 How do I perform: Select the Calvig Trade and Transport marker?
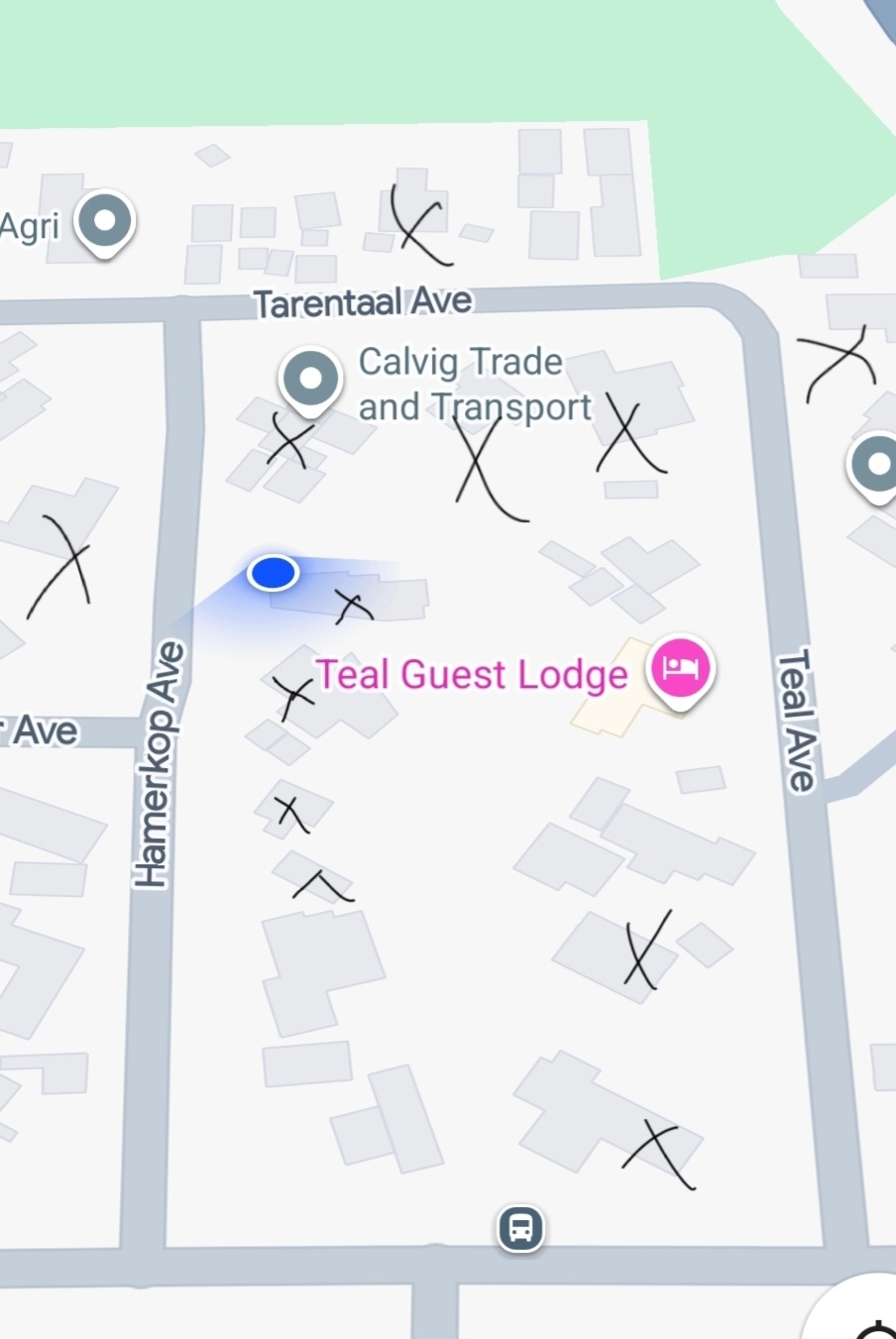[x=310, y=381]
